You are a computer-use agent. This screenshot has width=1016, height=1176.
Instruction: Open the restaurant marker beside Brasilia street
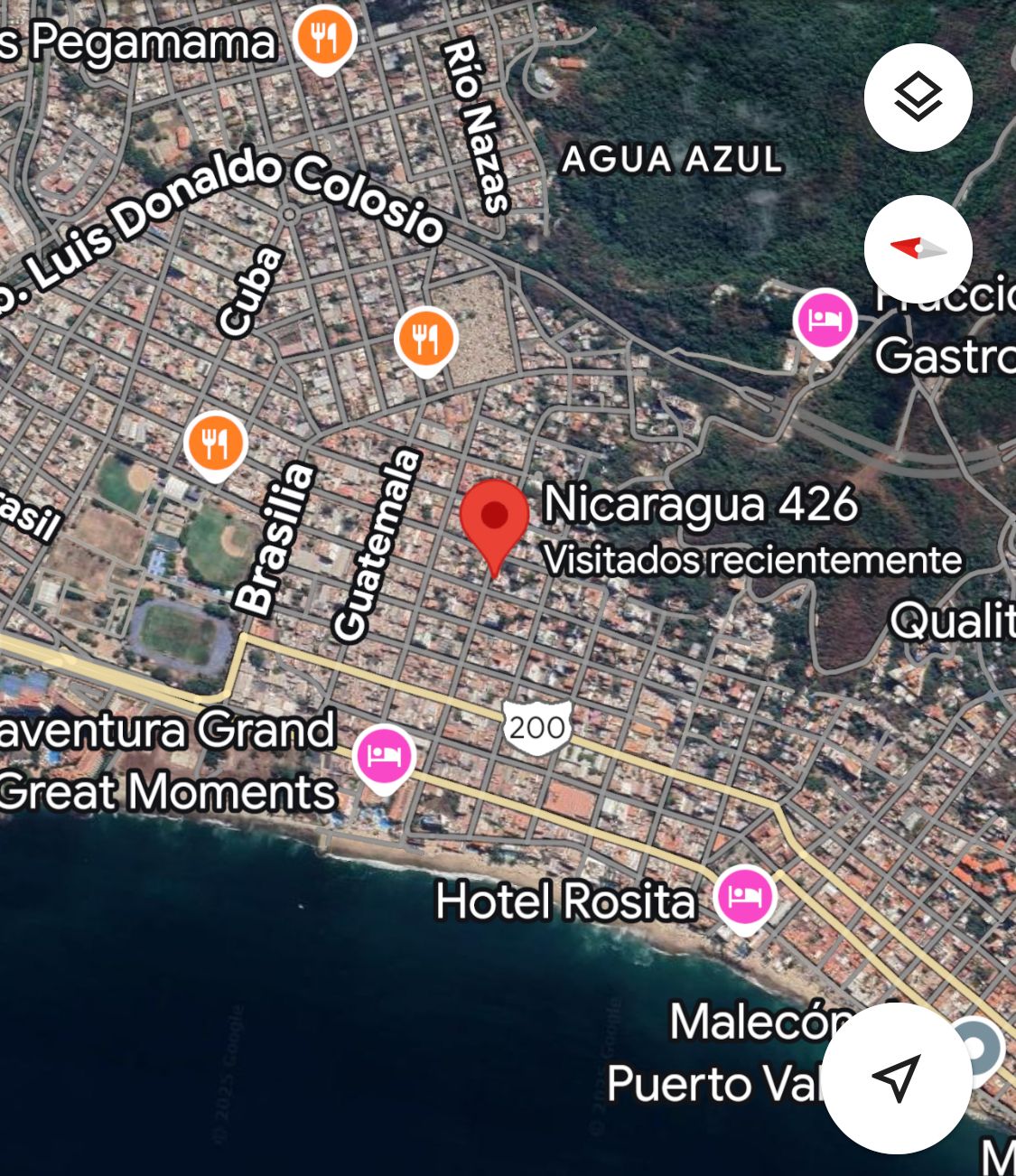(x=215, y=443)
